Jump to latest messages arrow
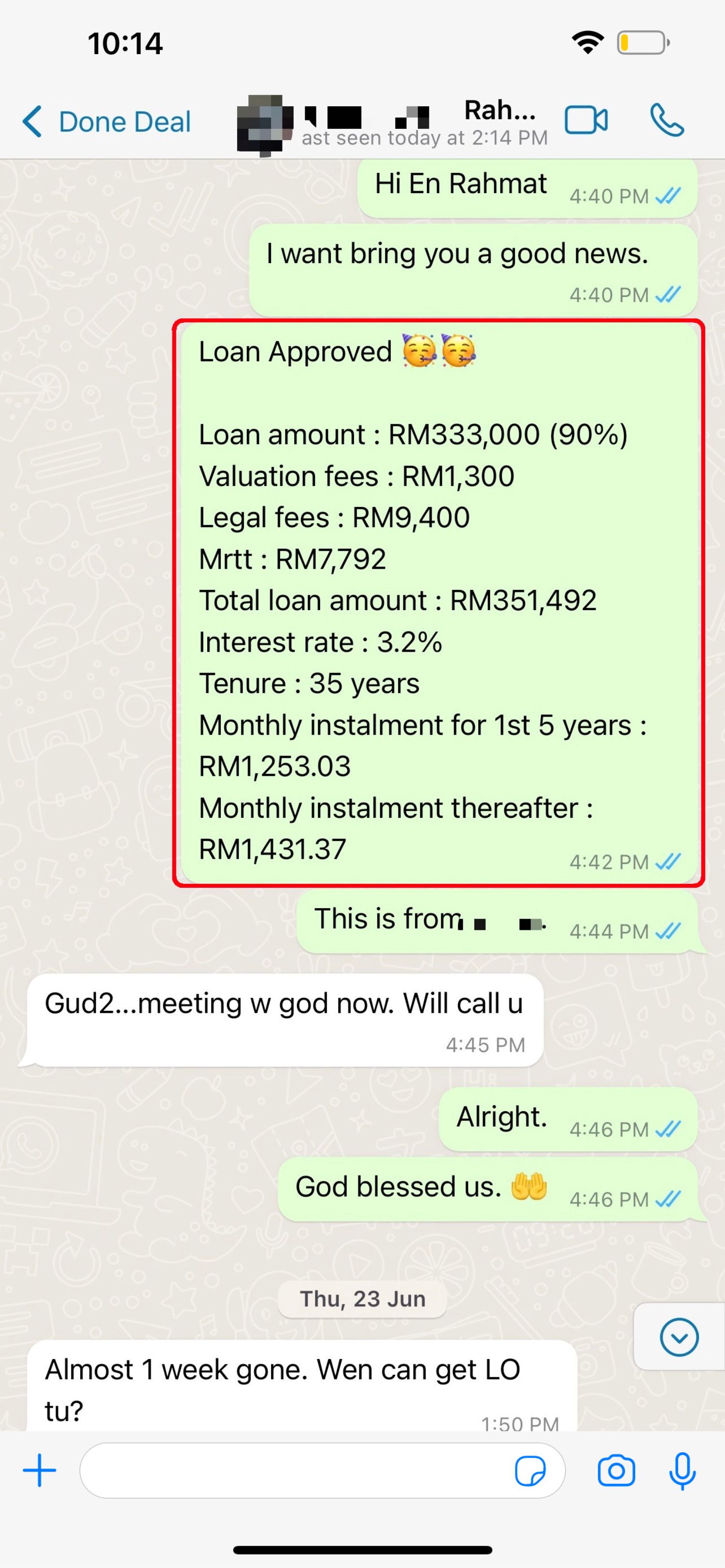Viewport: 725px width, 1568px height. (679, 1337)
